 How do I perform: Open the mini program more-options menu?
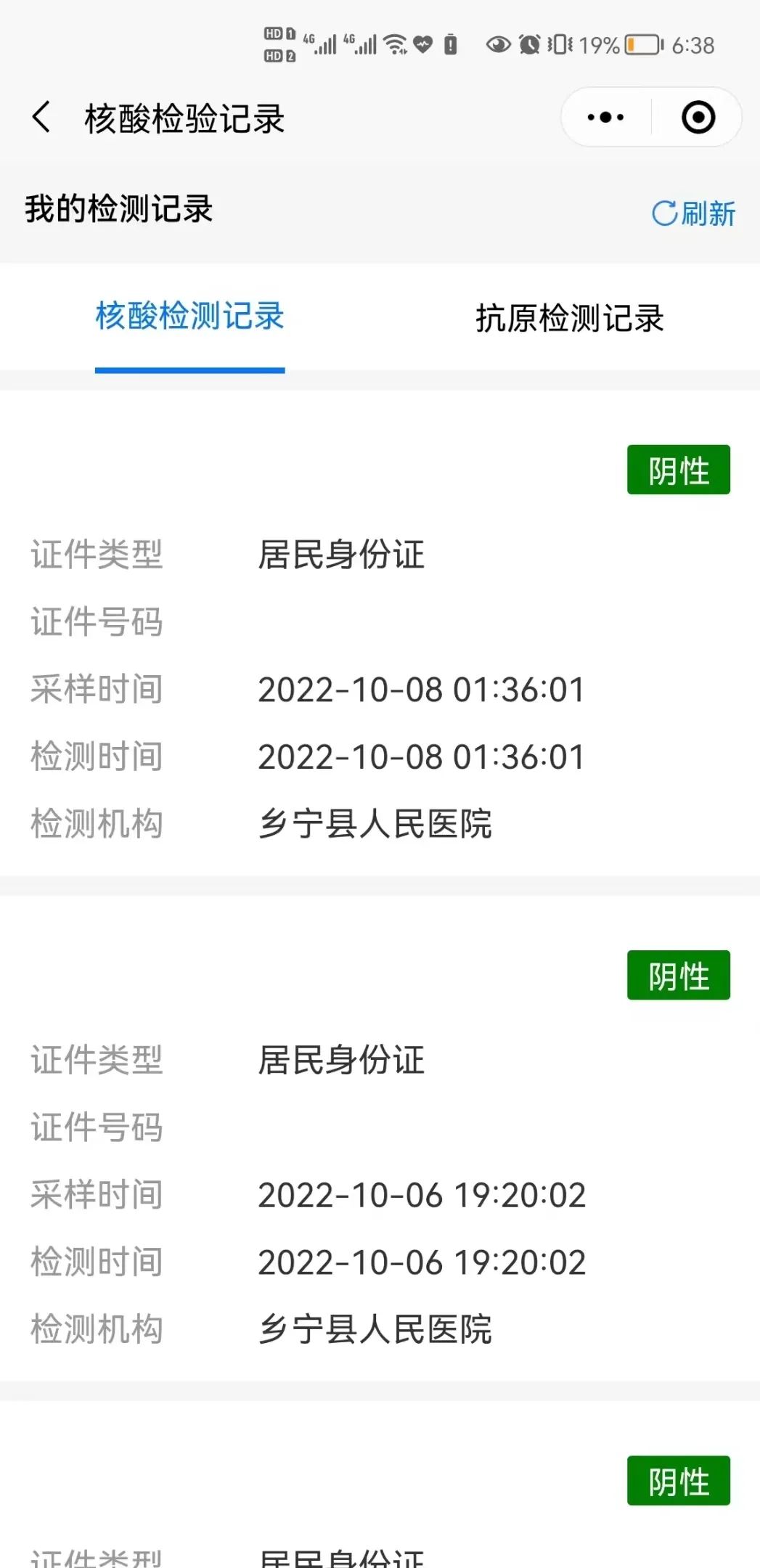tap(605, 117)
